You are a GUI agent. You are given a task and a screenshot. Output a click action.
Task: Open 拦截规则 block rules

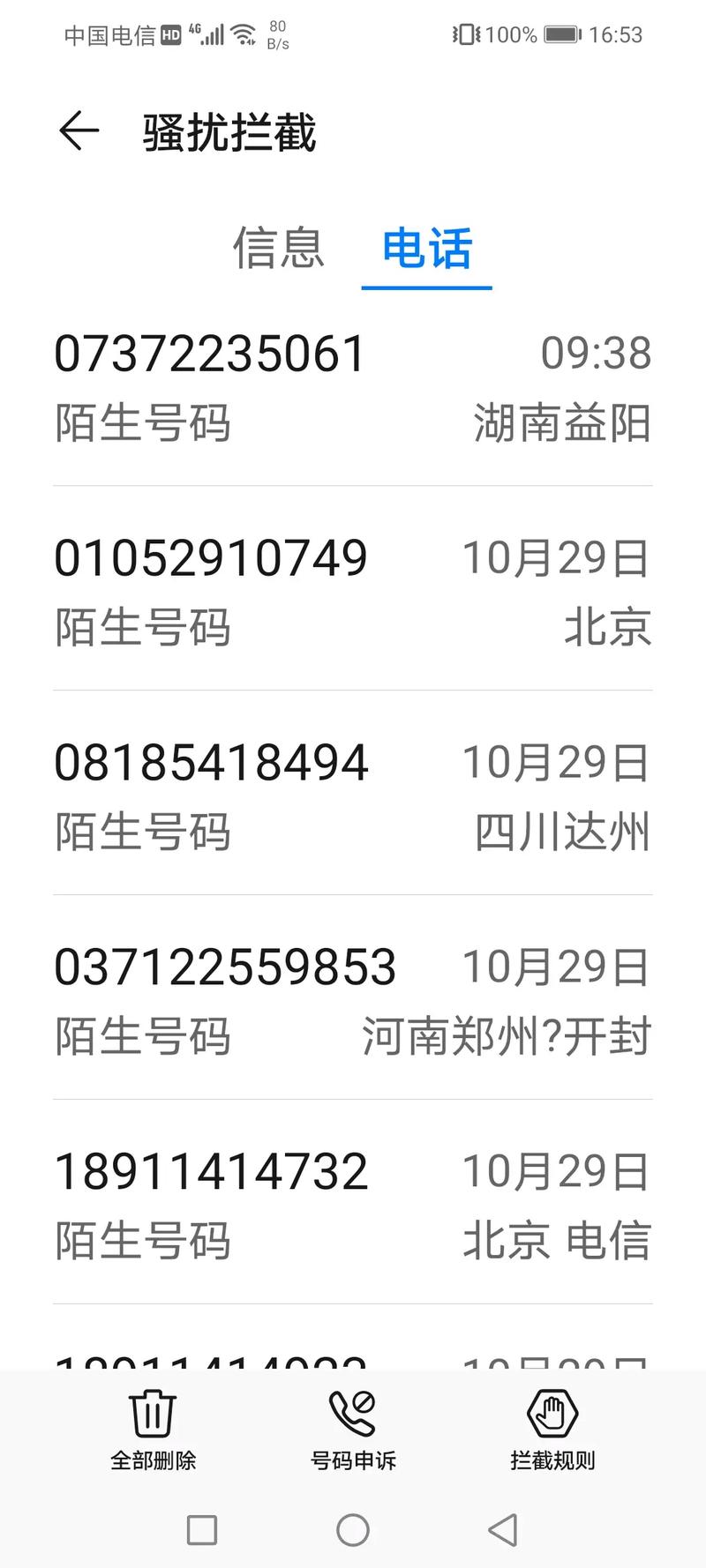click(x=552, y=1430)
